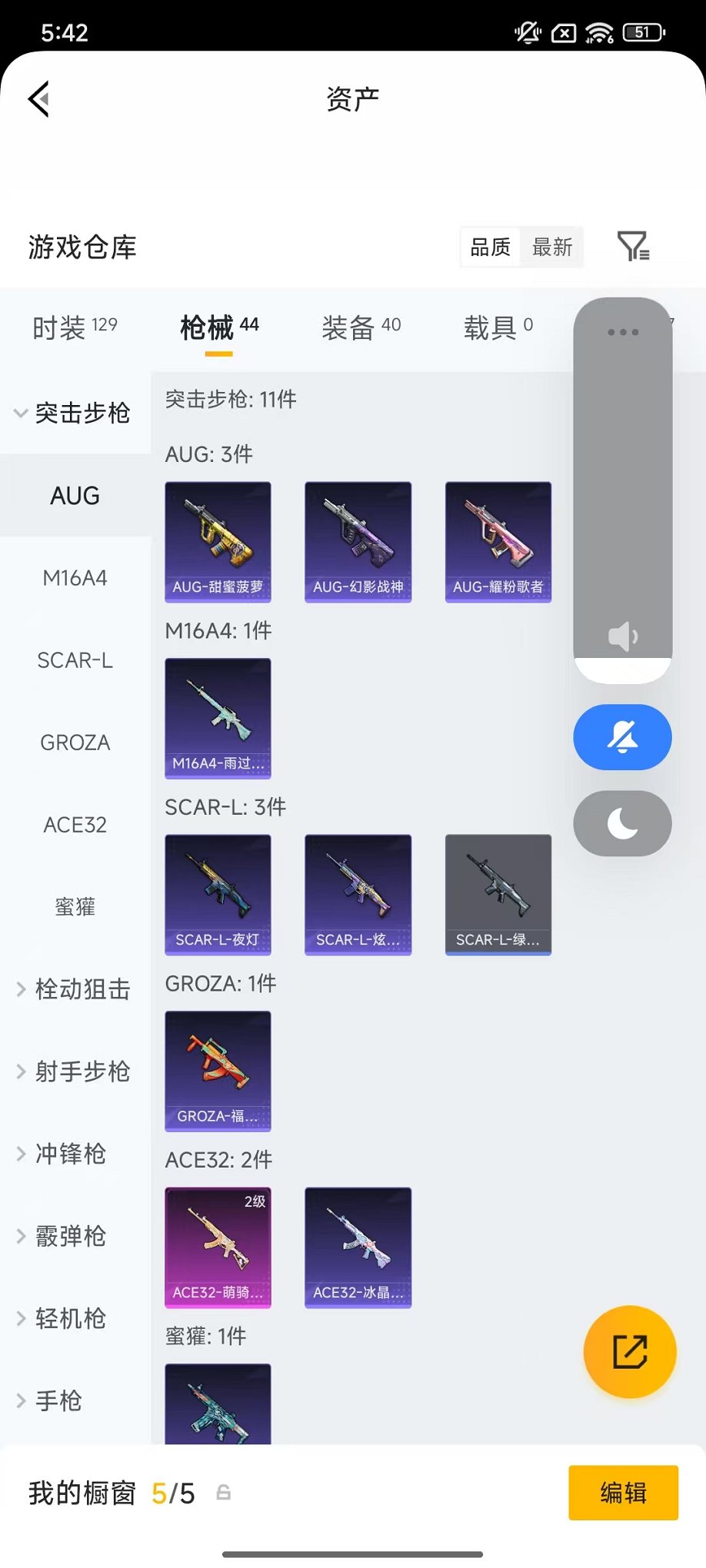This screenshot has width=706, height=1568.
Task: Tap the three-dots overflow icon in floating panel
Action: [622, 331]
